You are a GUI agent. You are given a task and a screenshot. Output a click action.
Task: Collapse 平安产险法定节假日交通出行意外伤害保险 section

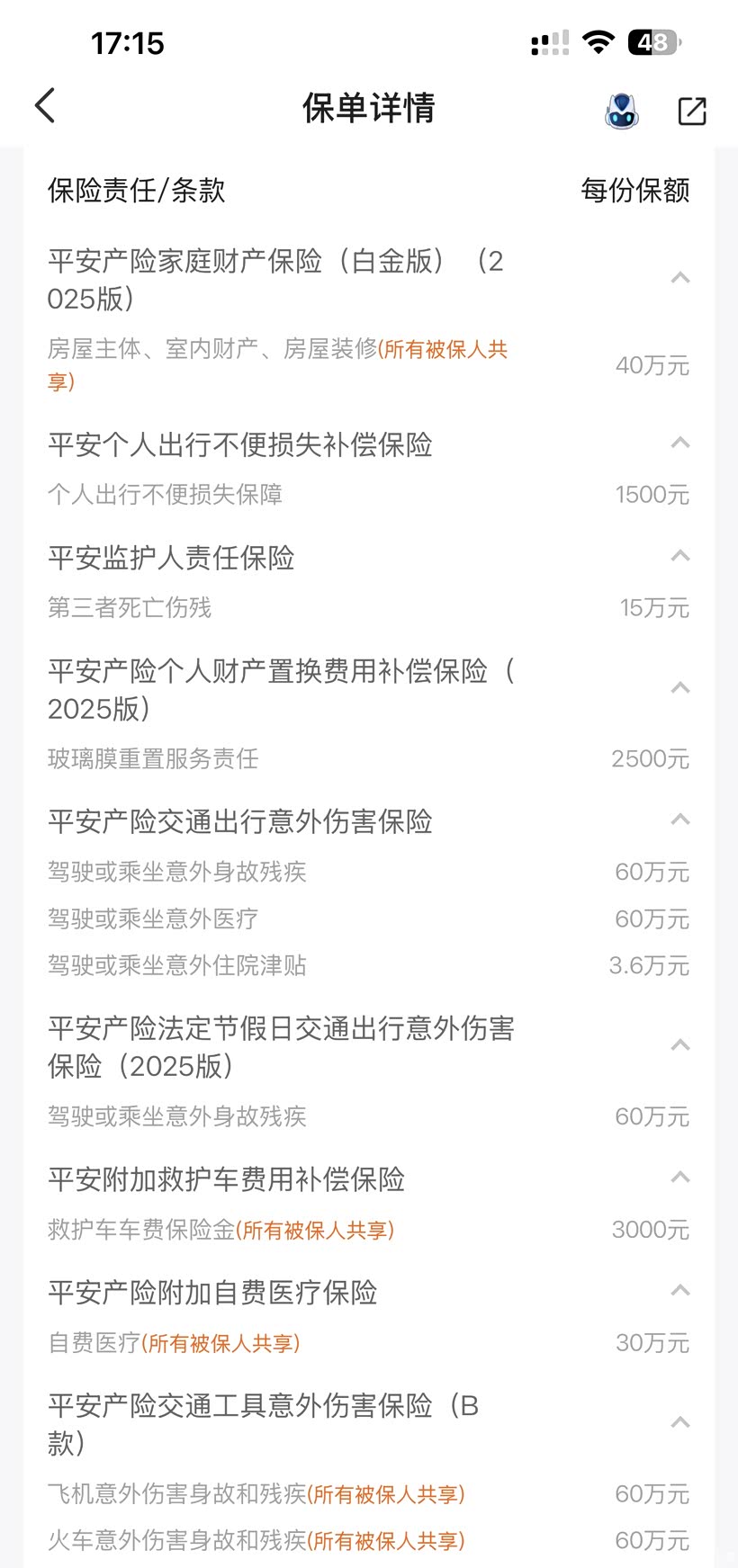click(x=680, y=1045)
